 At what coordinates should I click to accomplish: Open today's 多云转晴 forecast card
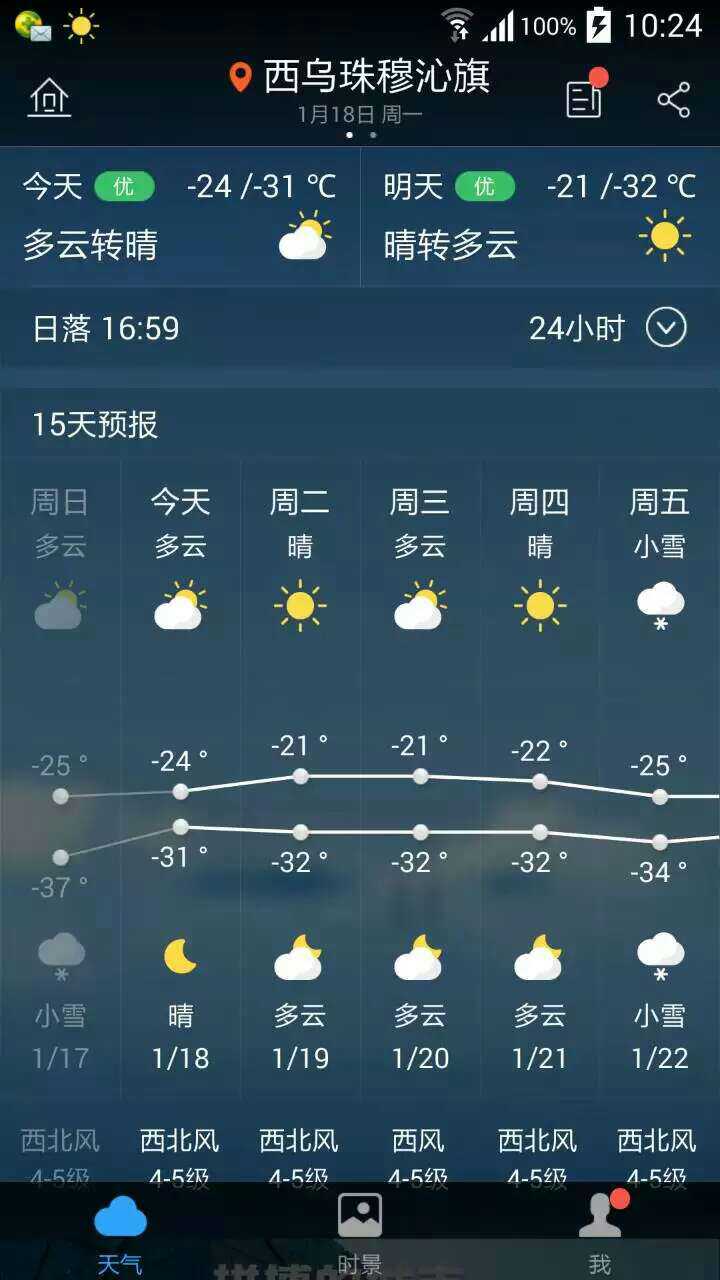pyautogui.click(x=180, y=217)
